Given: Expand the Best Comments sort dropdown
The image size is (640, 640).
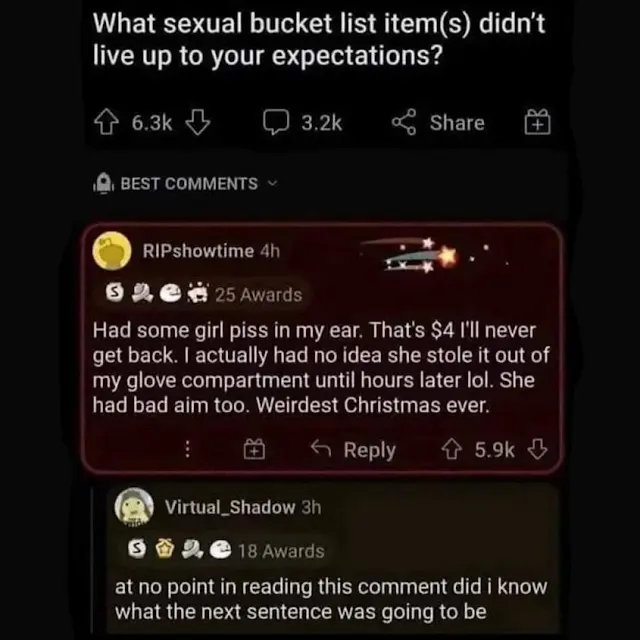Looking at the screenshot, I should [x=188, y=184].
